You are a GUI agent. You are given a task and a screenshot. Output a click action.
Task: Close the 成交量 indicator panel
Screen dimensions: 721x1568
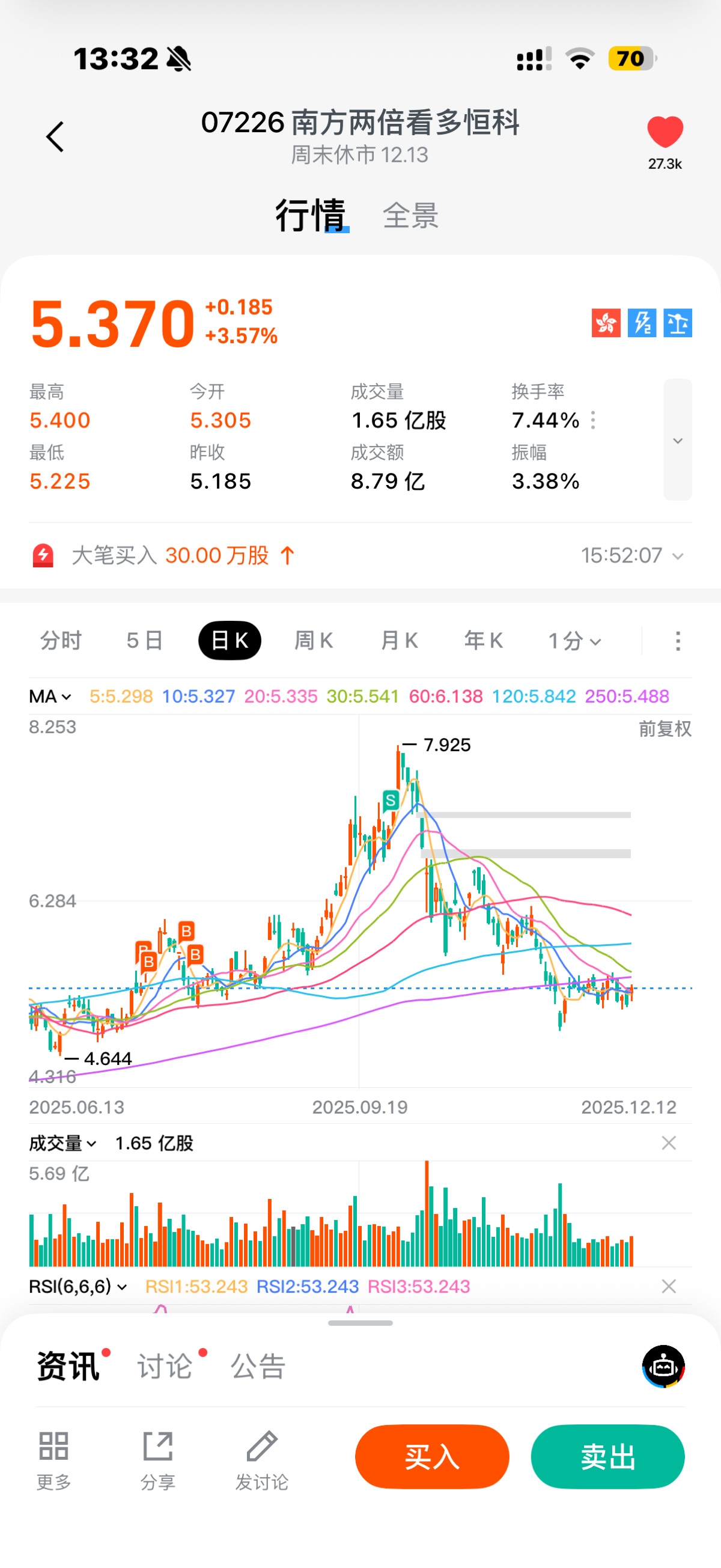point(669,1143)
